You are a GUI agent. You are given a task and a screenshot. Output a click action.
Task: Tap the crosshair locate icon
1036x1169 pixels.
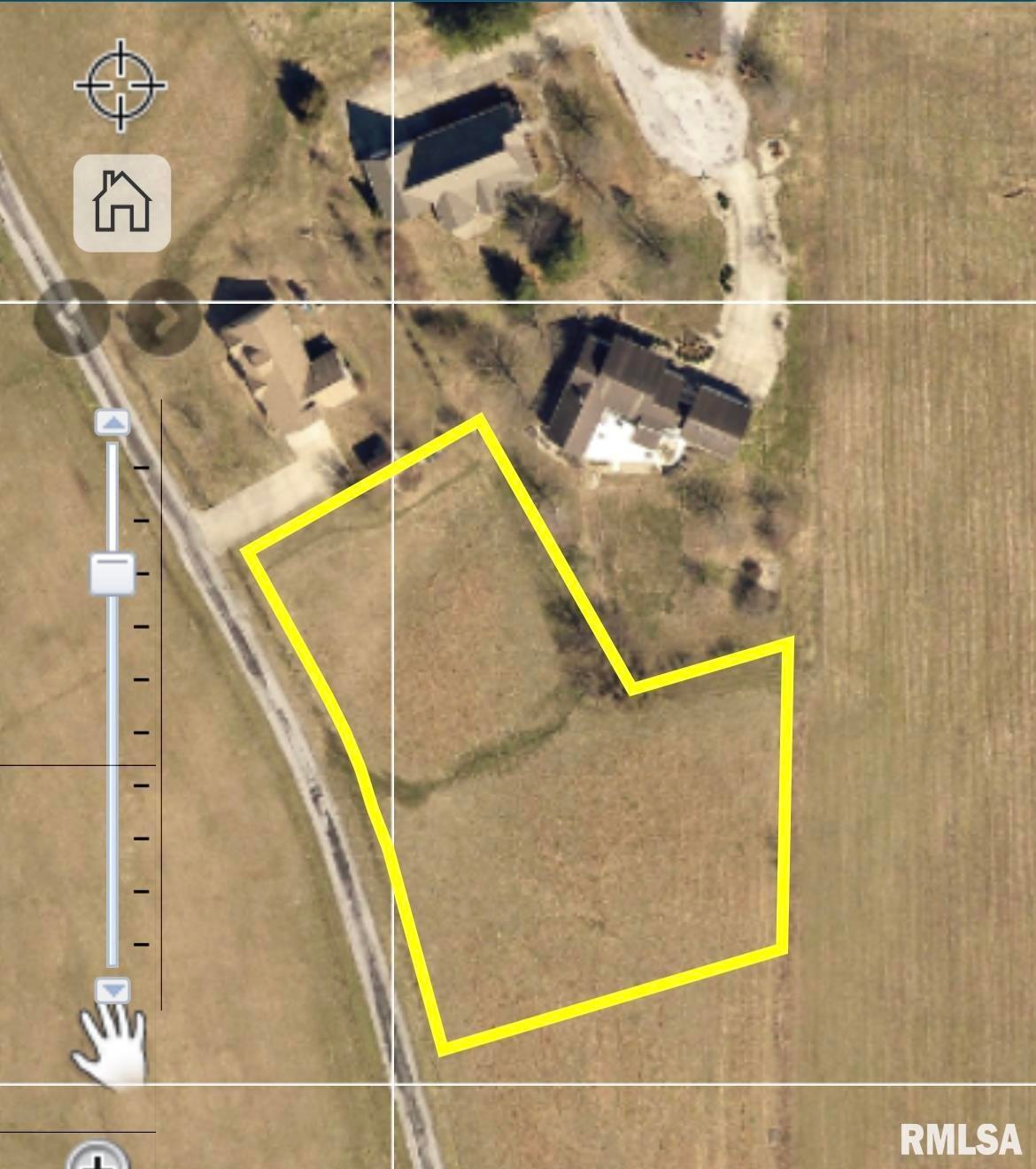(120, 85)
